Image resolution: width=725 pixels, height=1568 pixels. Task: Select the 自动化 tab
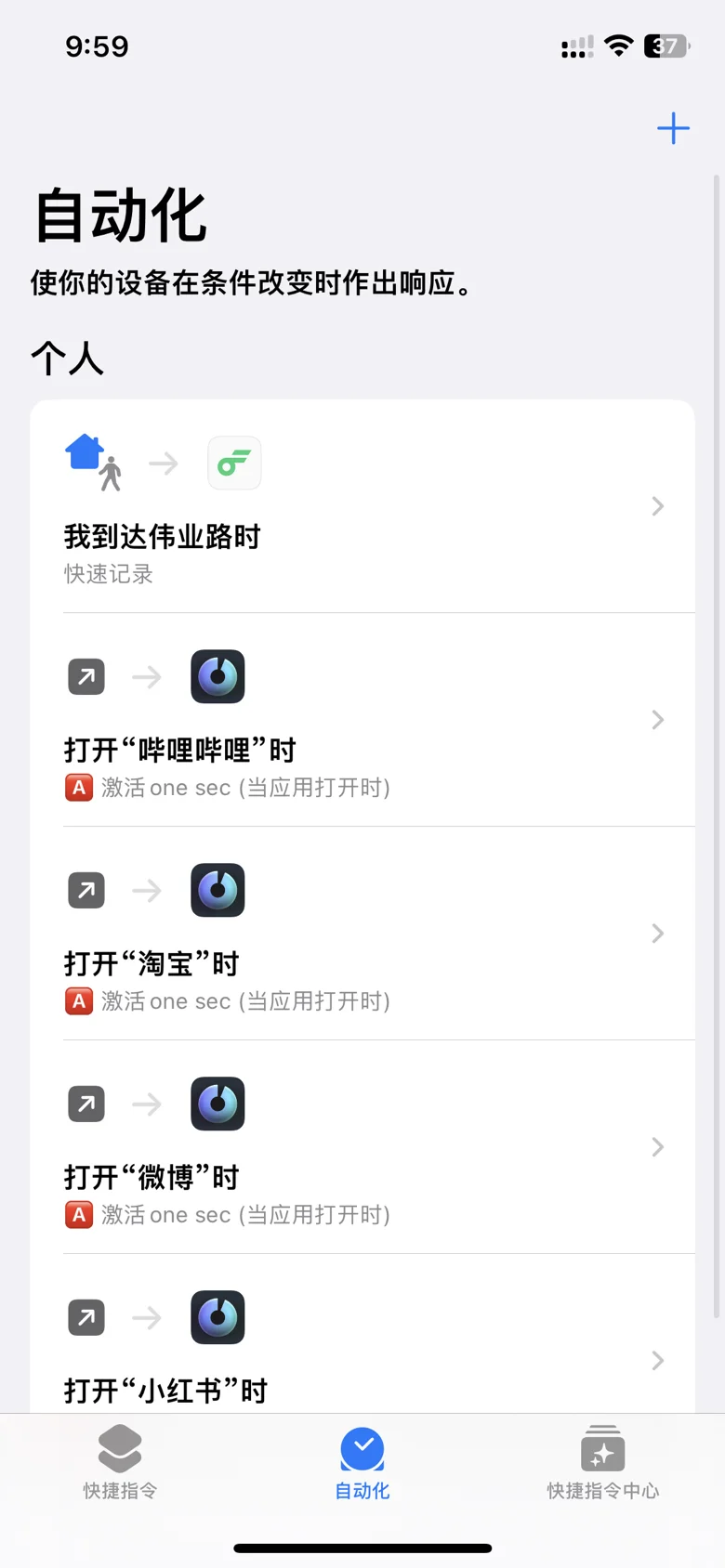tap(362, 1462)
